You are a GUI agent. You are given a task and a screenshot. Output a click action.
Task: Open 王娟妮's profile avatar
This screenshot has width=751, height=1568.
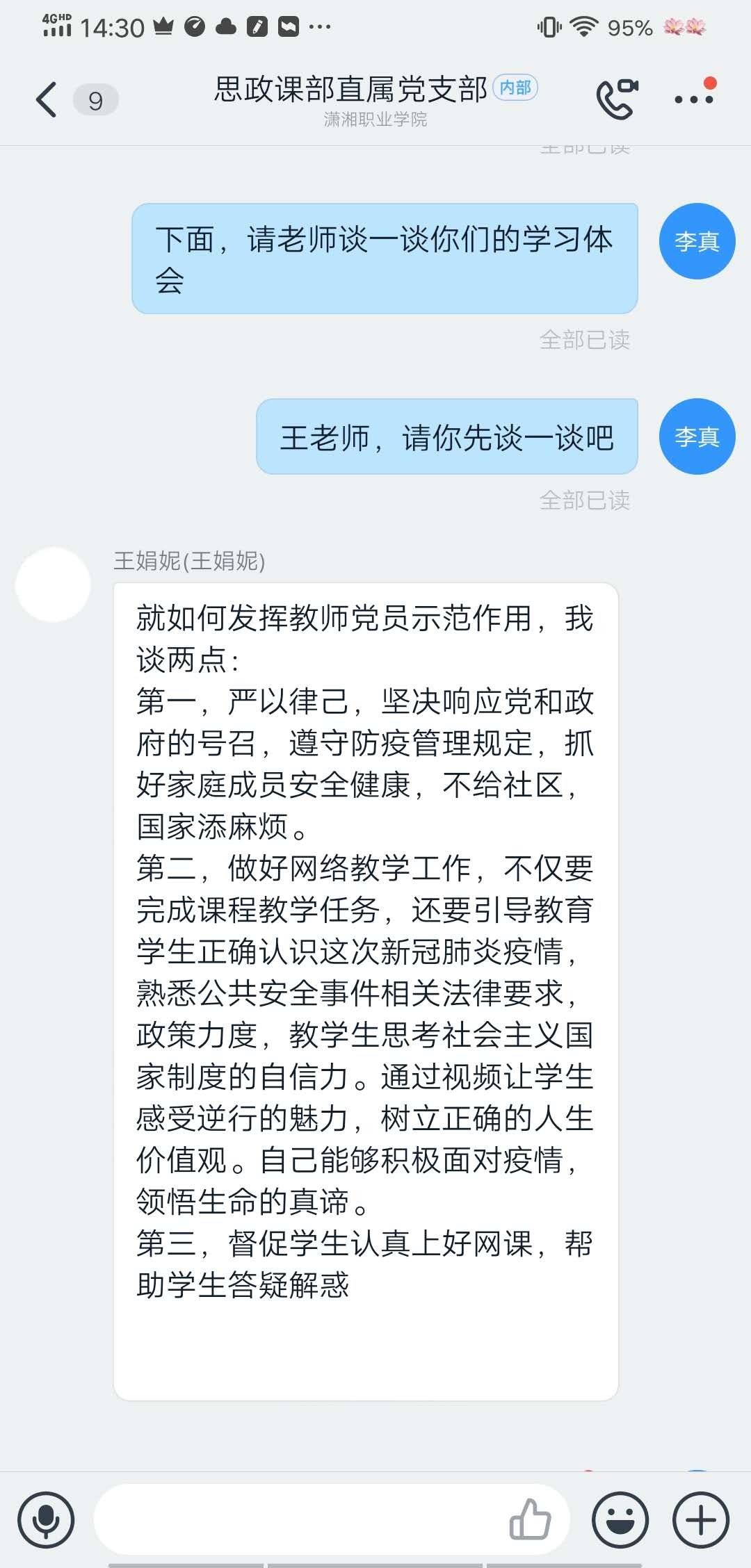pyautogui.click(x=54, y=585)
